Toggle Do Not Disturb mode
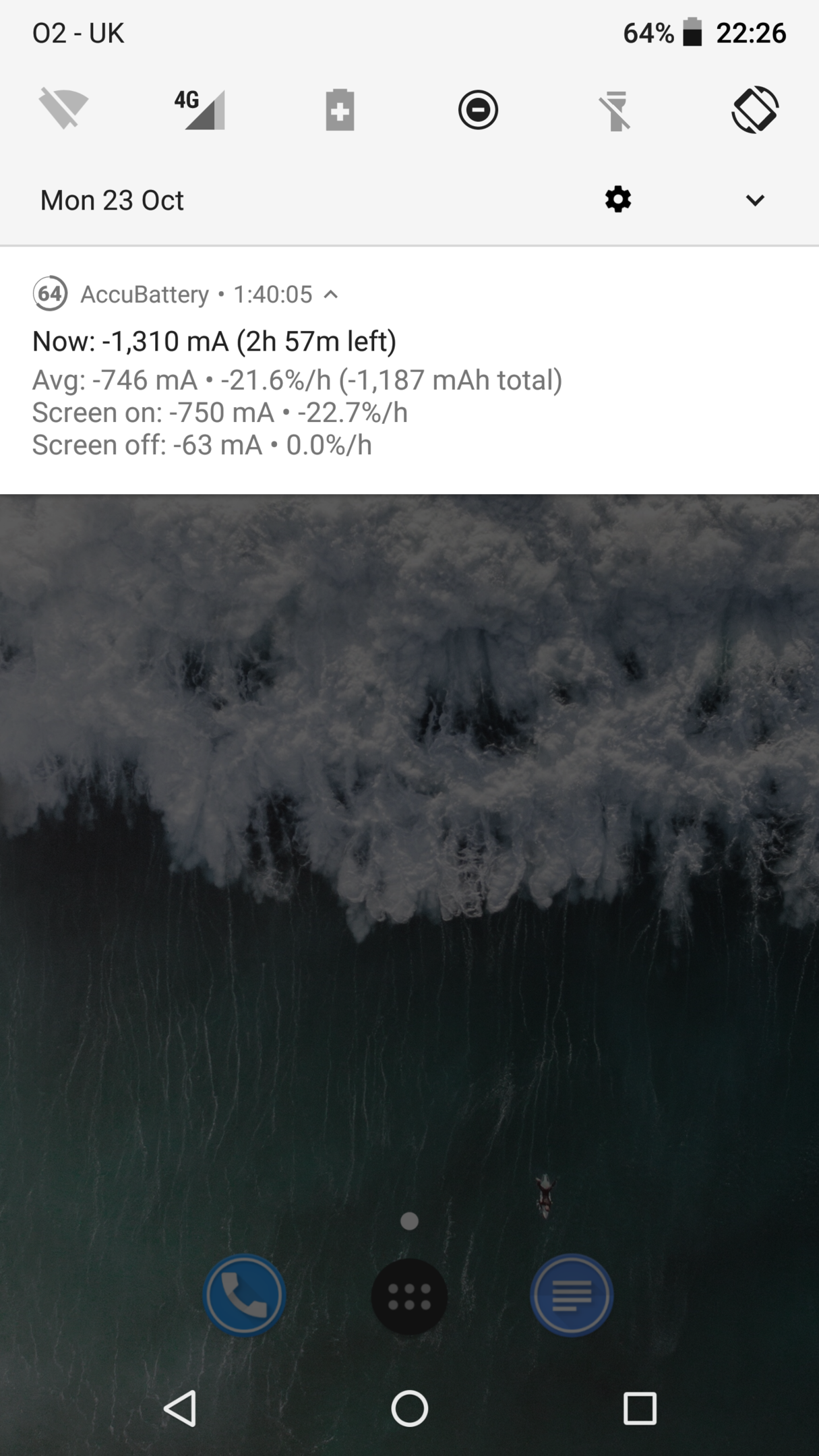819x1456 pixels. (x=478, y=109)
